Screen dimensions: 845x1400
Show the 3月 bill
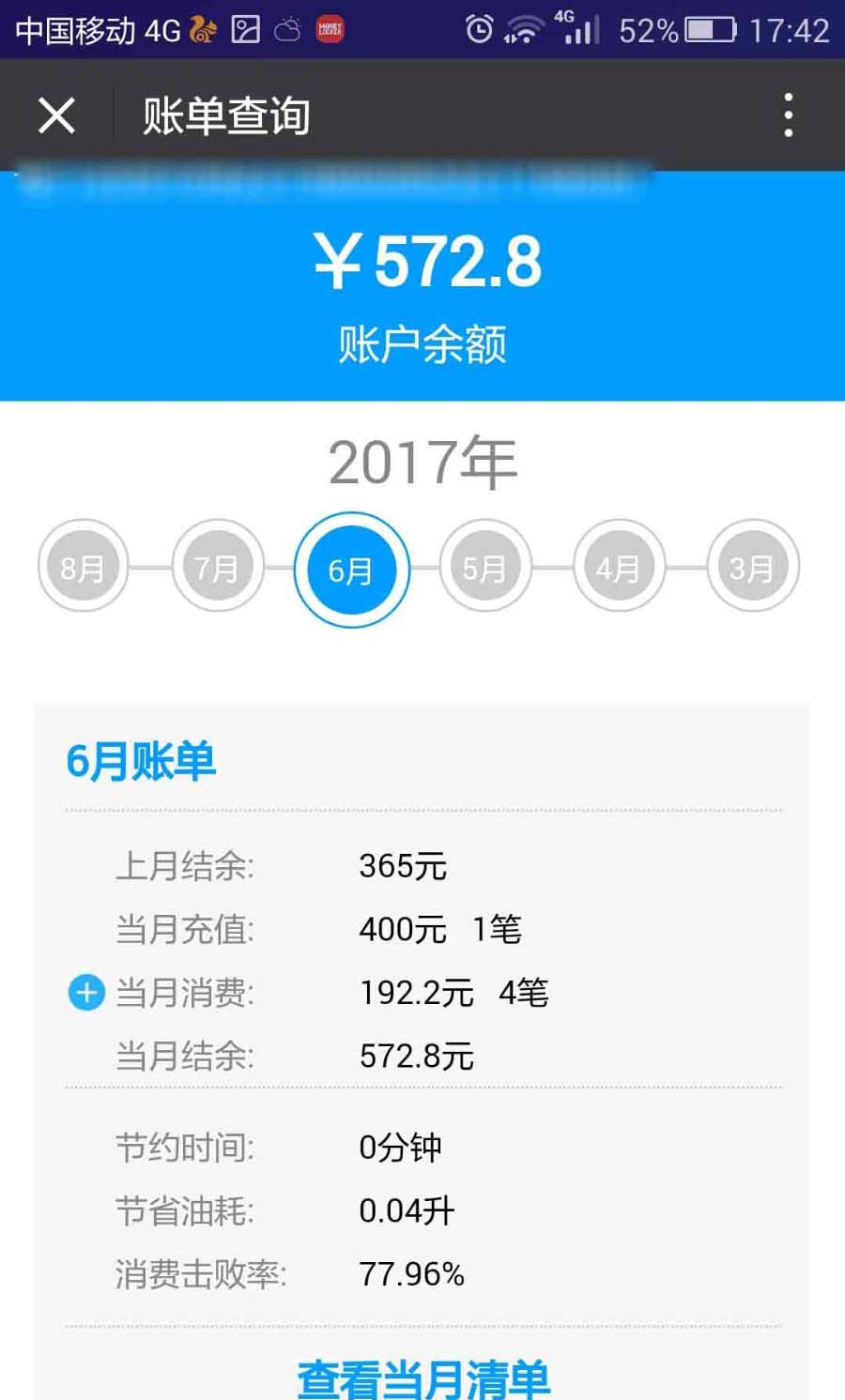(x=752, y=567)
